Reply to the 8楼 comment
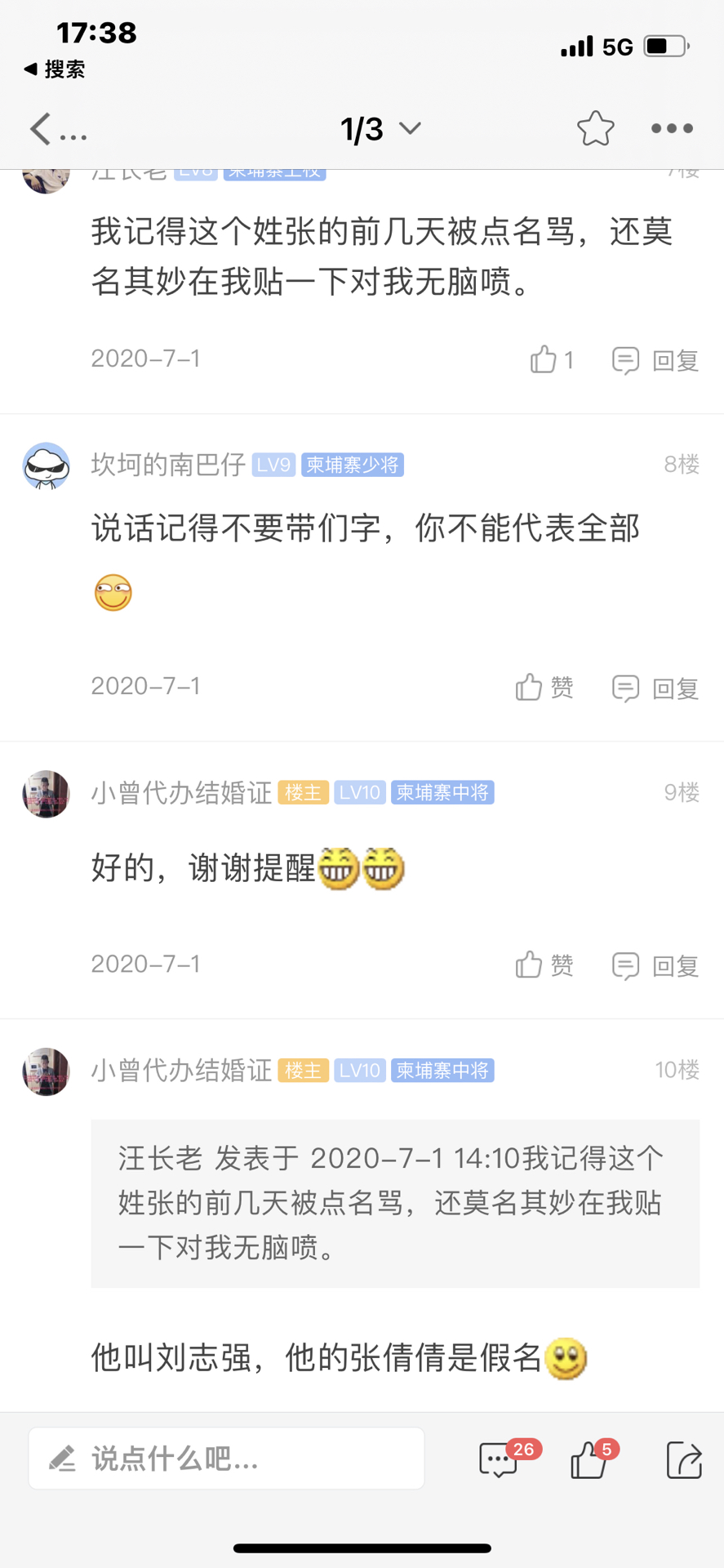Image resolution: width=724 pixels, height=1568 pixels. [655, 688]
